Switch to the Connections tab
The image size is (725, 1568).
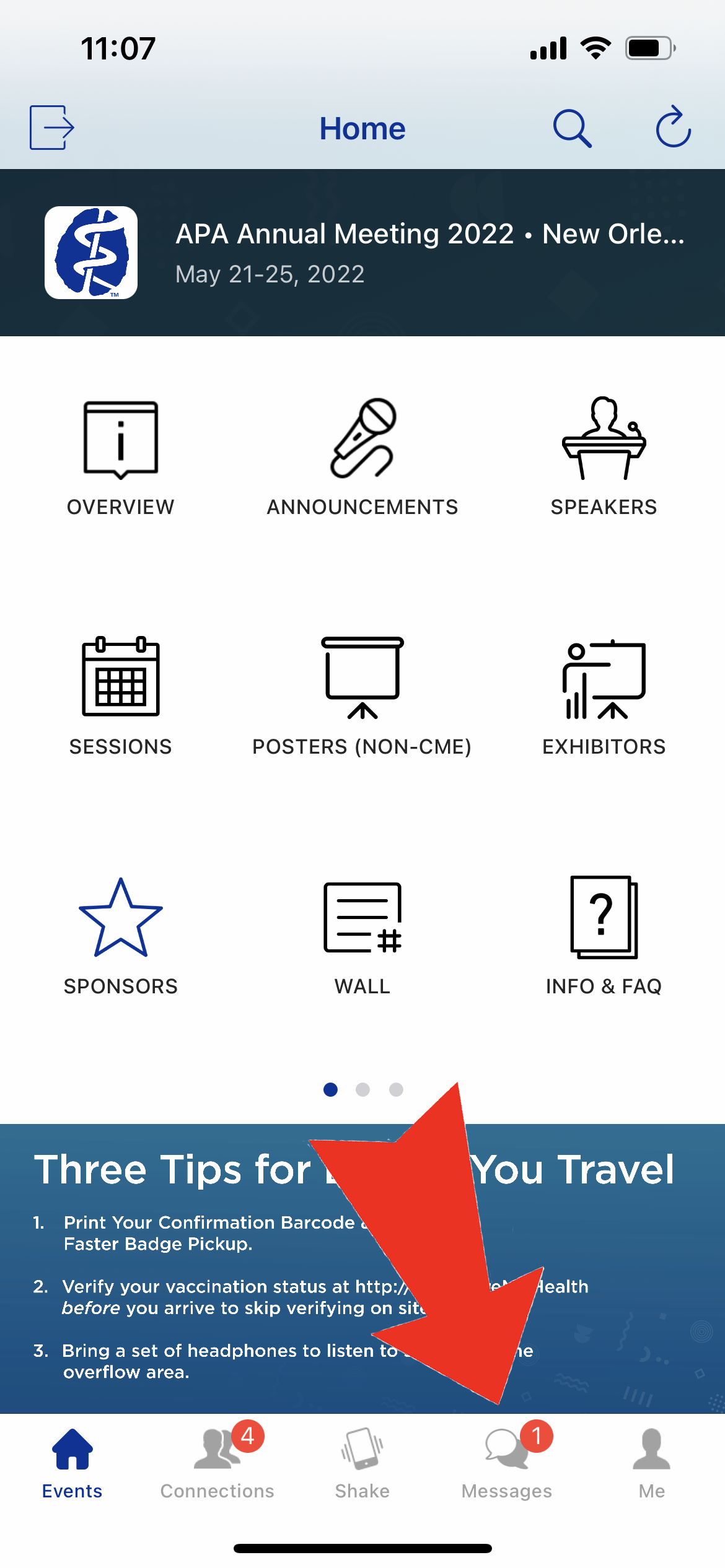pyautogui.click(x=217, y=1464)
